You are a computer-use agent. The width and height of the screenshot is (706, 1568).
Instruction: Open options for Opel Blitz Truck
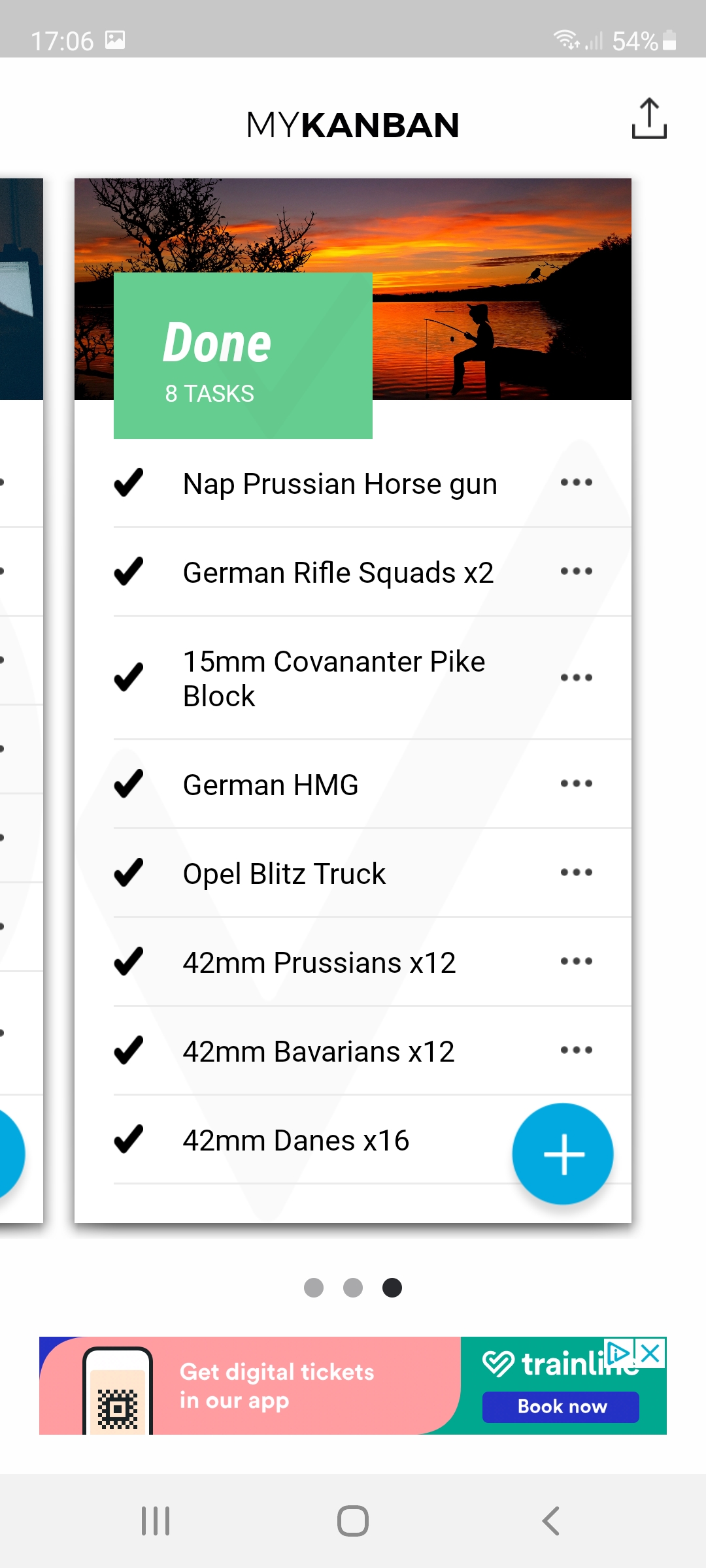pos(576,872)
